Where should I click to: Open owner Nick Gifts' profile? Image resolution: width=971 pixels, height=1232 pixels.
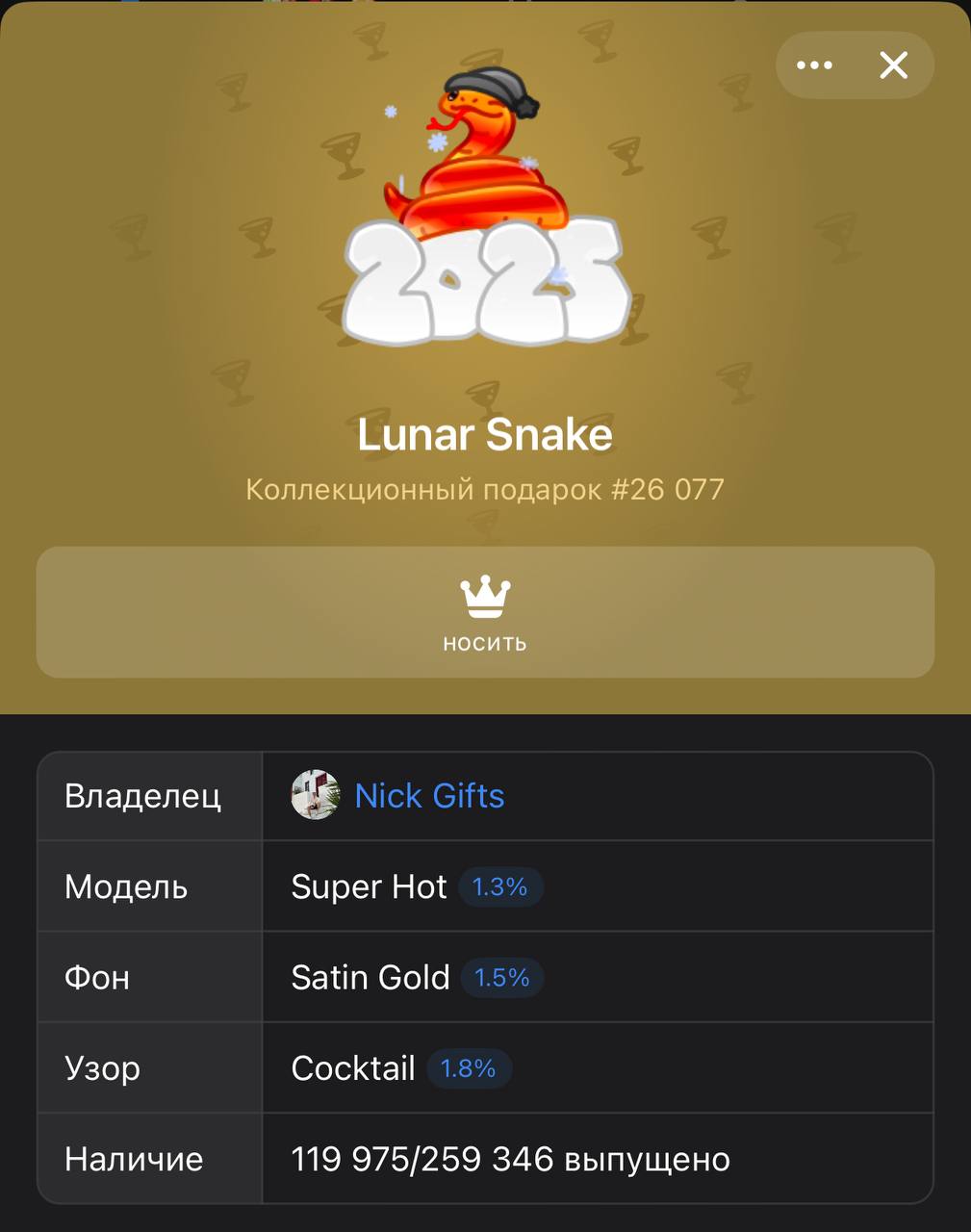pos(428,796)
